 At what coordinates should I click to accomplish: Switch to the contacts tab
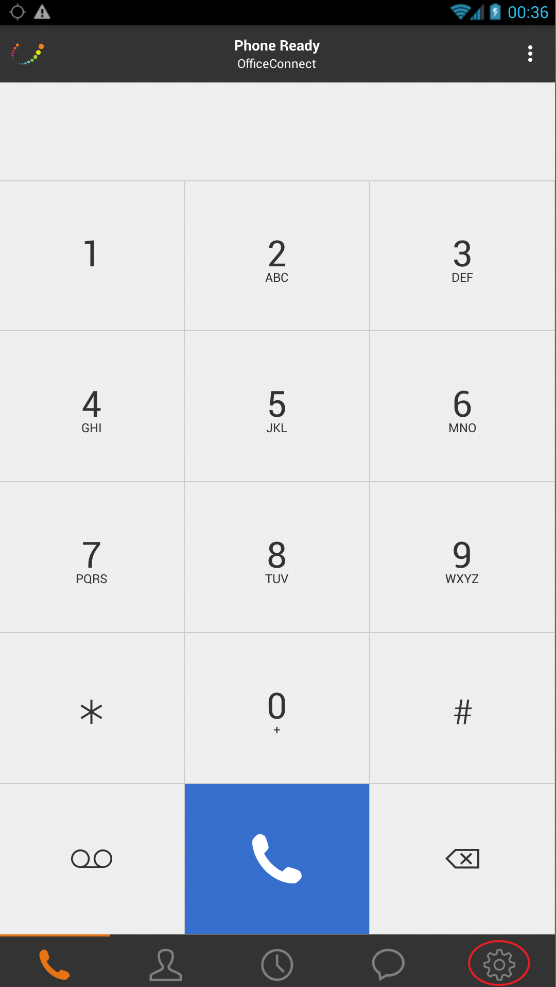[x=166, y=963]
